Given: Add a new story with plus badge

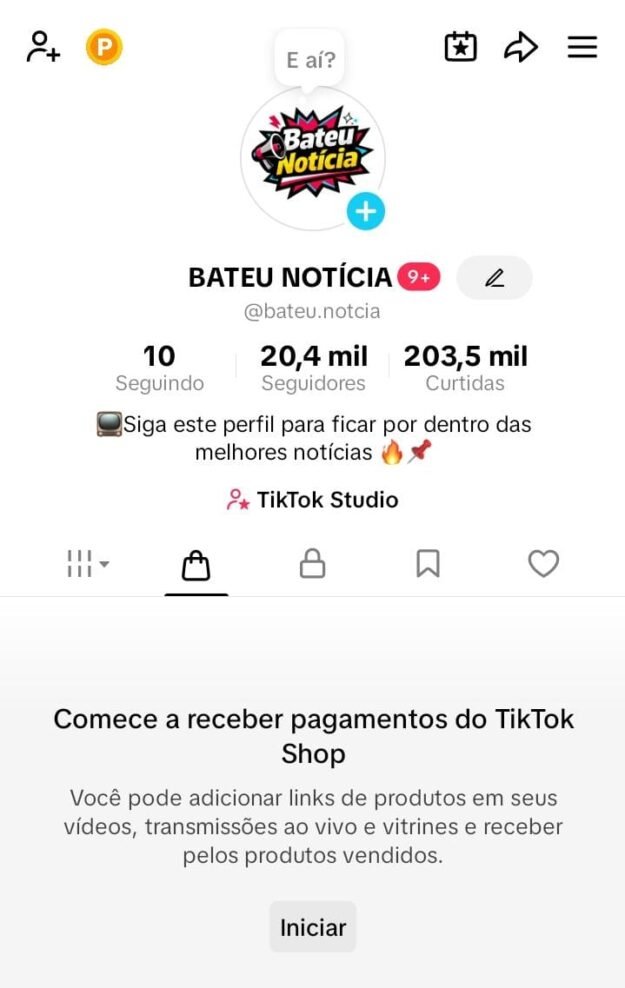Looking at the screenshot, I should [x=366, y=212].
